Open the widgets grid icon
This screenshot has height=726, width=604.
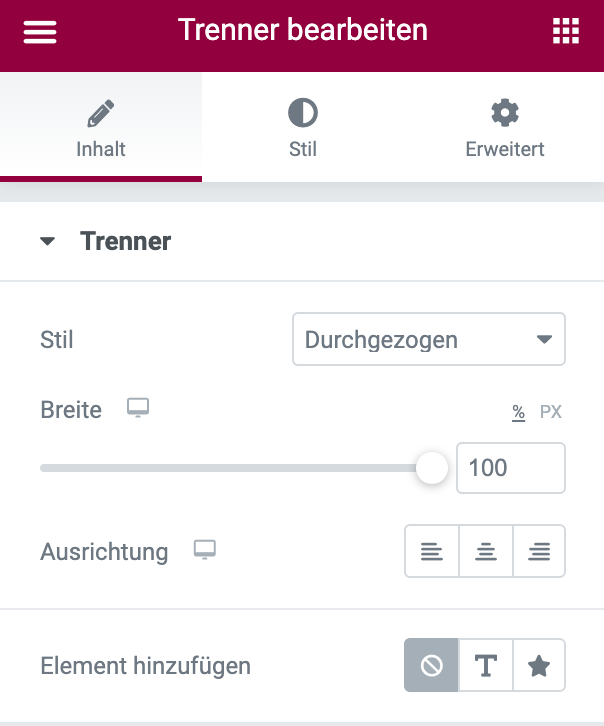[566, 32]
